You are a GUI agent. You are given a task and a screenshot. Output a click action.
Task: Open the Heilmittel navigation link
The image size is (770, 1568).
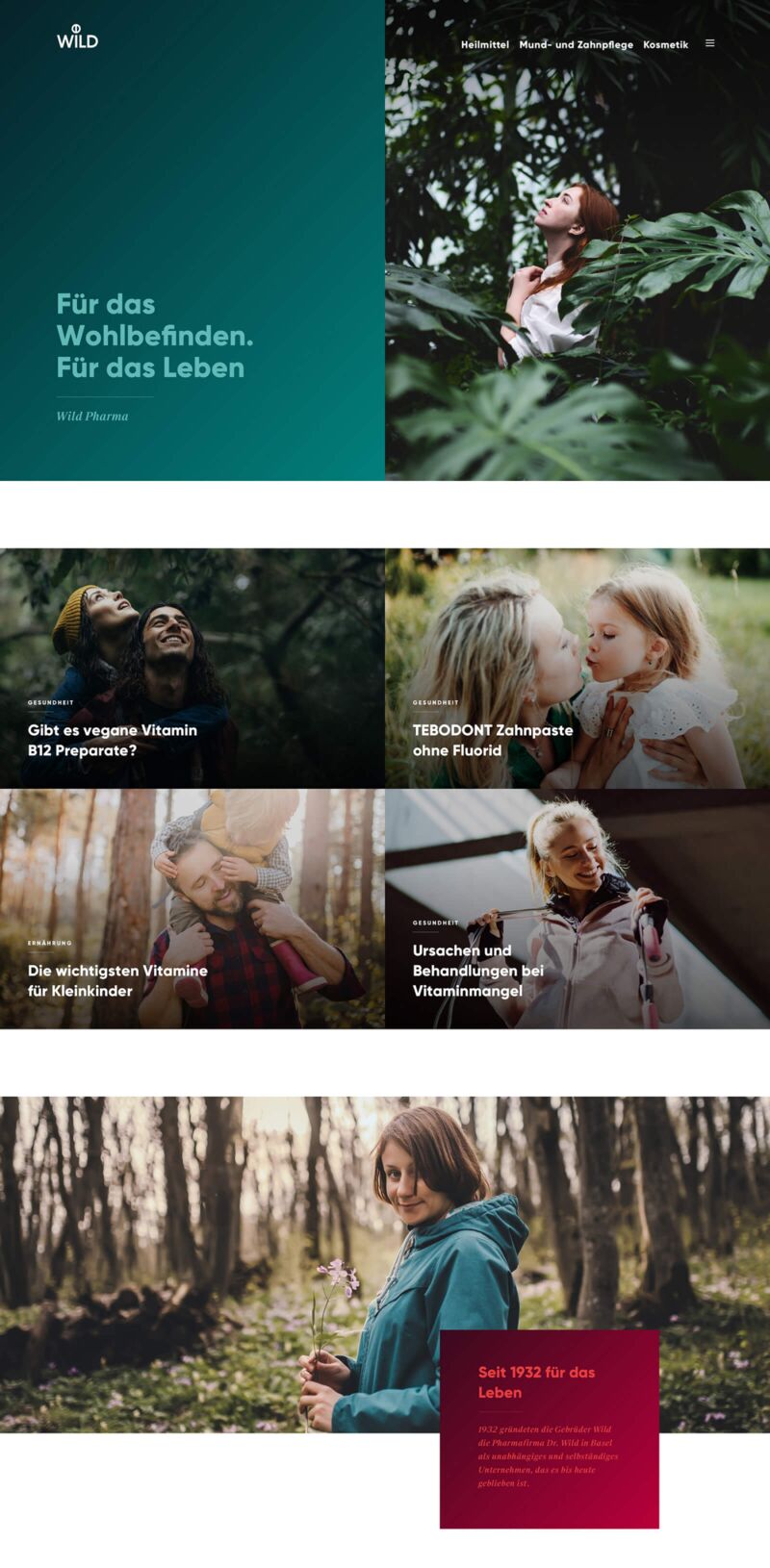point(484,45)
